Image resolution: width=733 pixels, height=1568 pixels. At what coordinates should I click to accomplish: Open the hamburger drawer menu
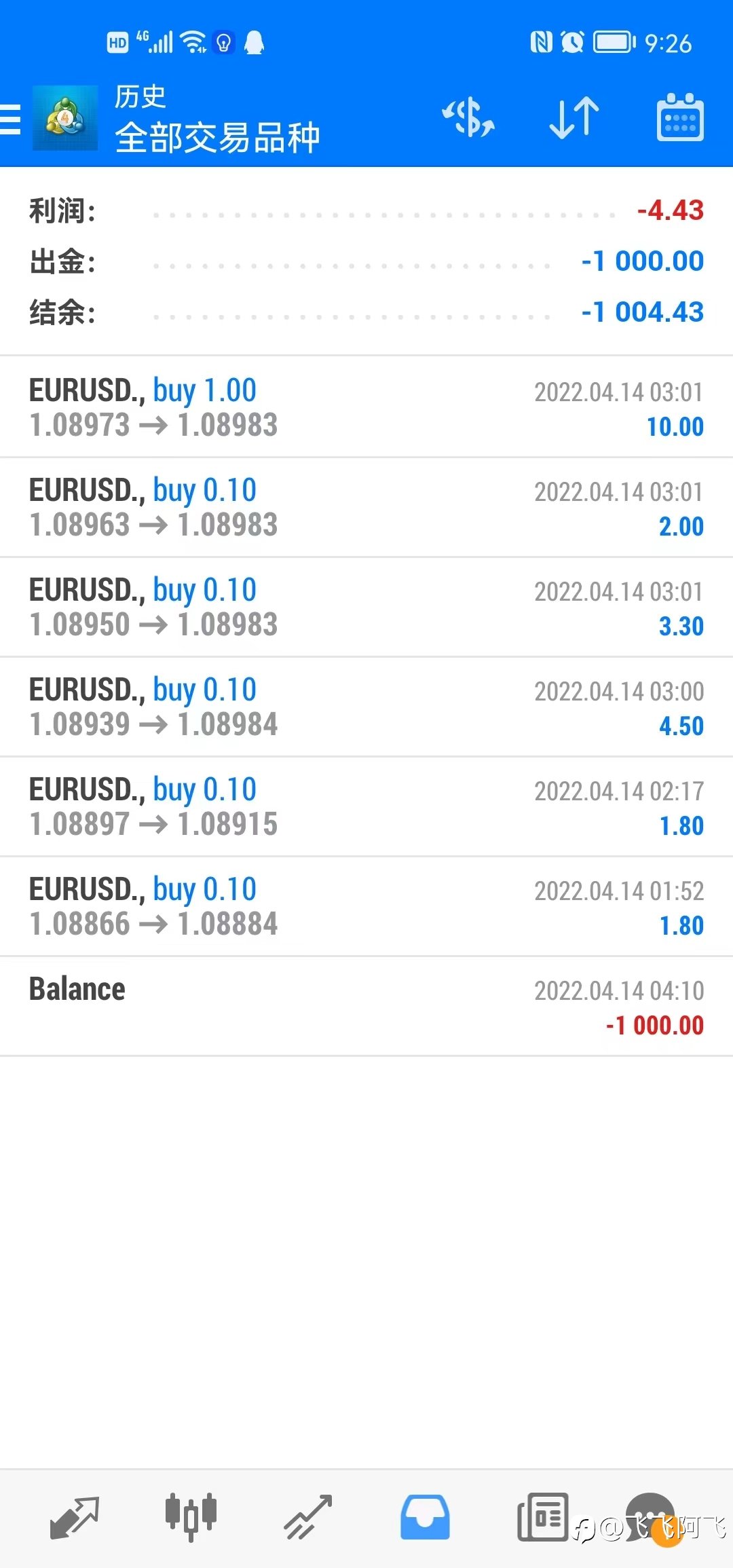[x=10, y=119]
